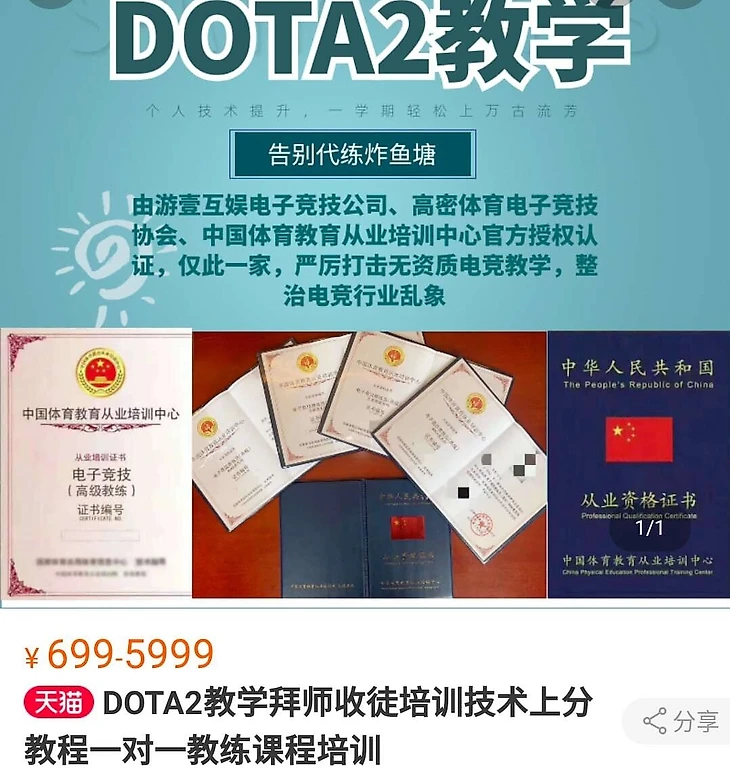Open the DOTA2教学 product image
The width and height of the screenshot is (730, 783).
(x=365, y=300)
